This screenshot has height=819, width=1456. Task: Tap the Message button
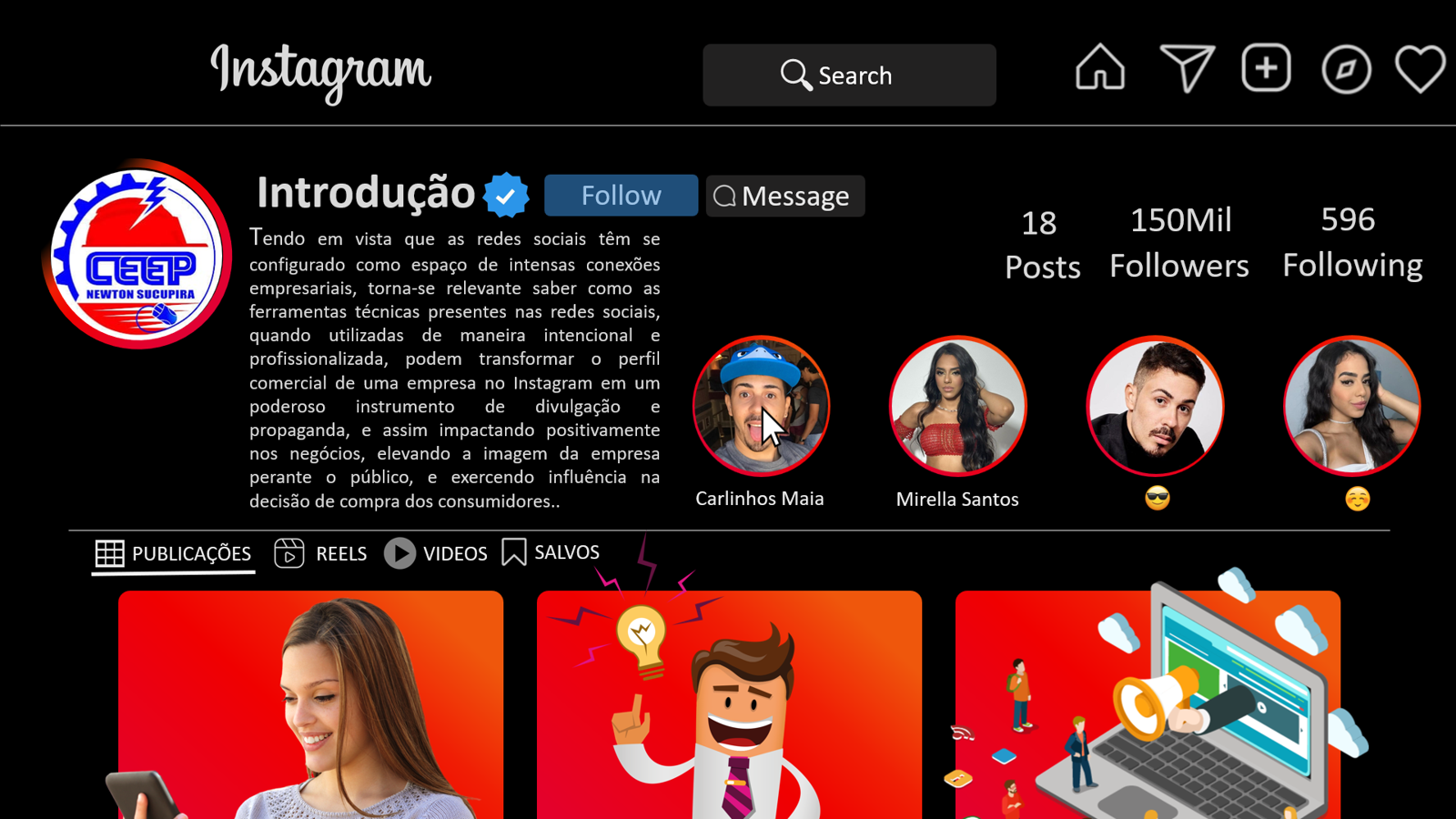(x=784, y=196)
